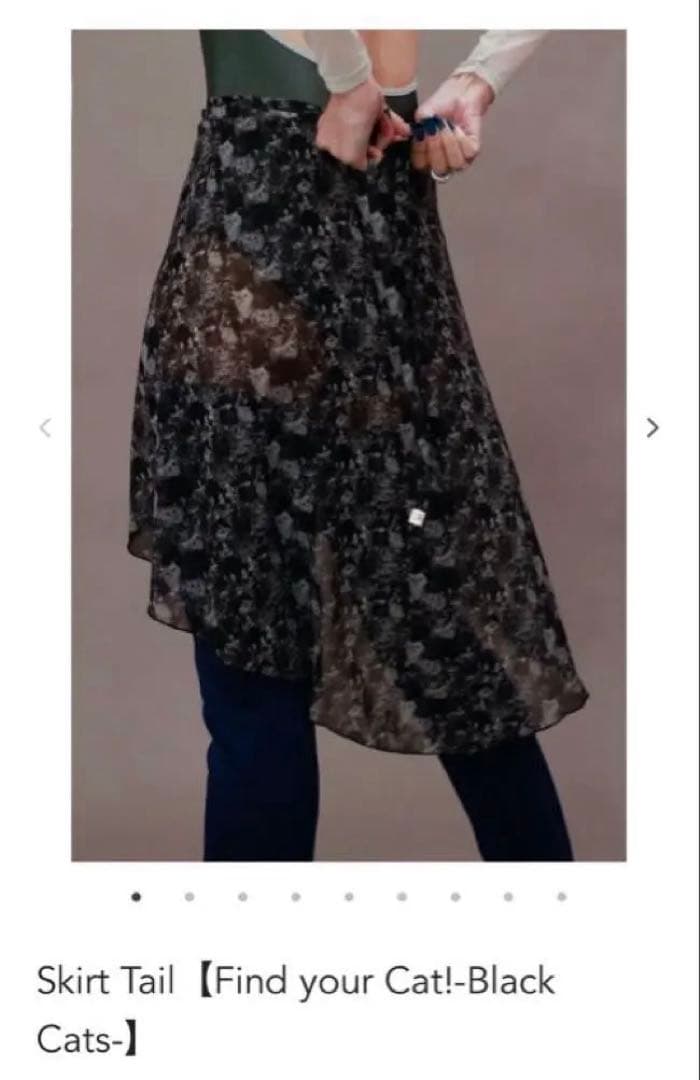Go to the previous product photo
Viewport: 700px width, 1080px height.
pyautogui.click(x=45, y=428)
